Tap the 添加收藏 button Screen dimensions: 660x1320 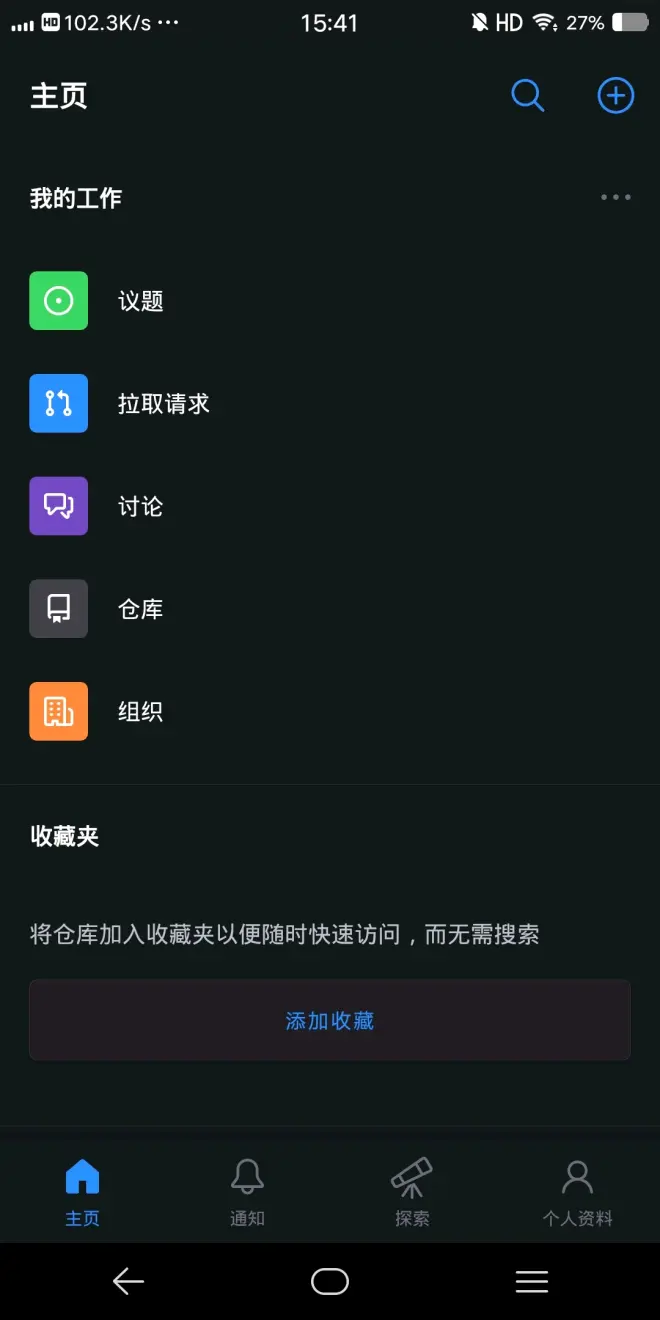point(329,1020)
